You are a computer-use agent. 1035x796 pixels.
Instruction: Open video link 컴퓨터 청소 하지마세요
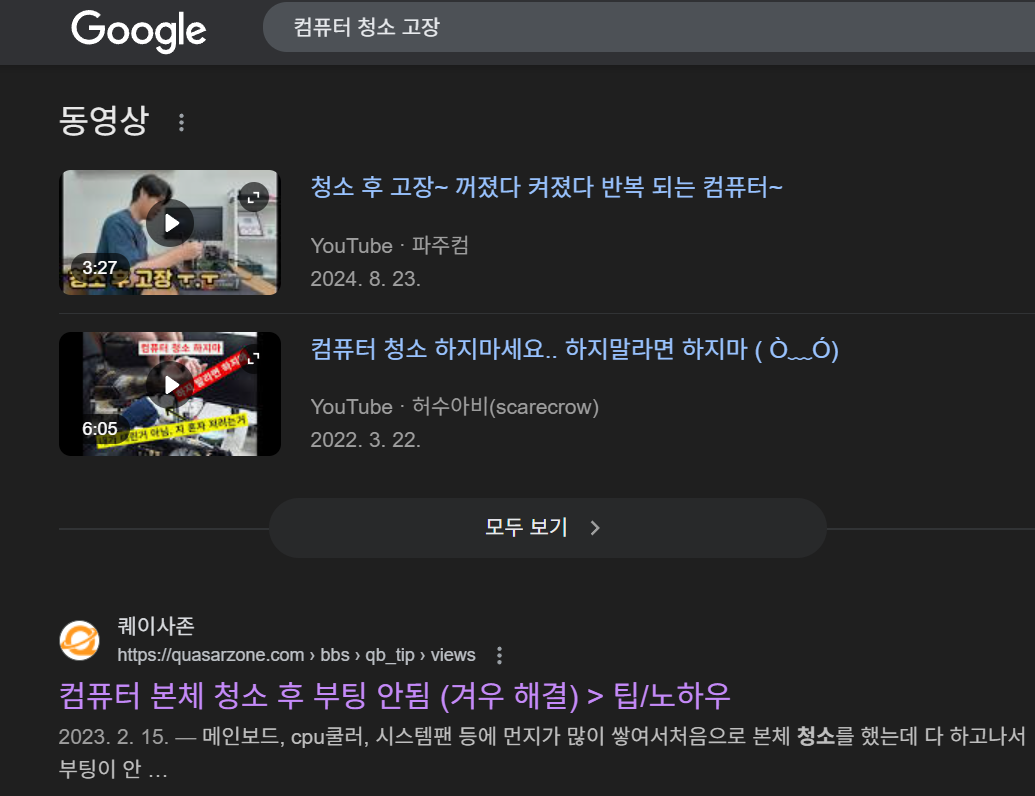[574, 350]
